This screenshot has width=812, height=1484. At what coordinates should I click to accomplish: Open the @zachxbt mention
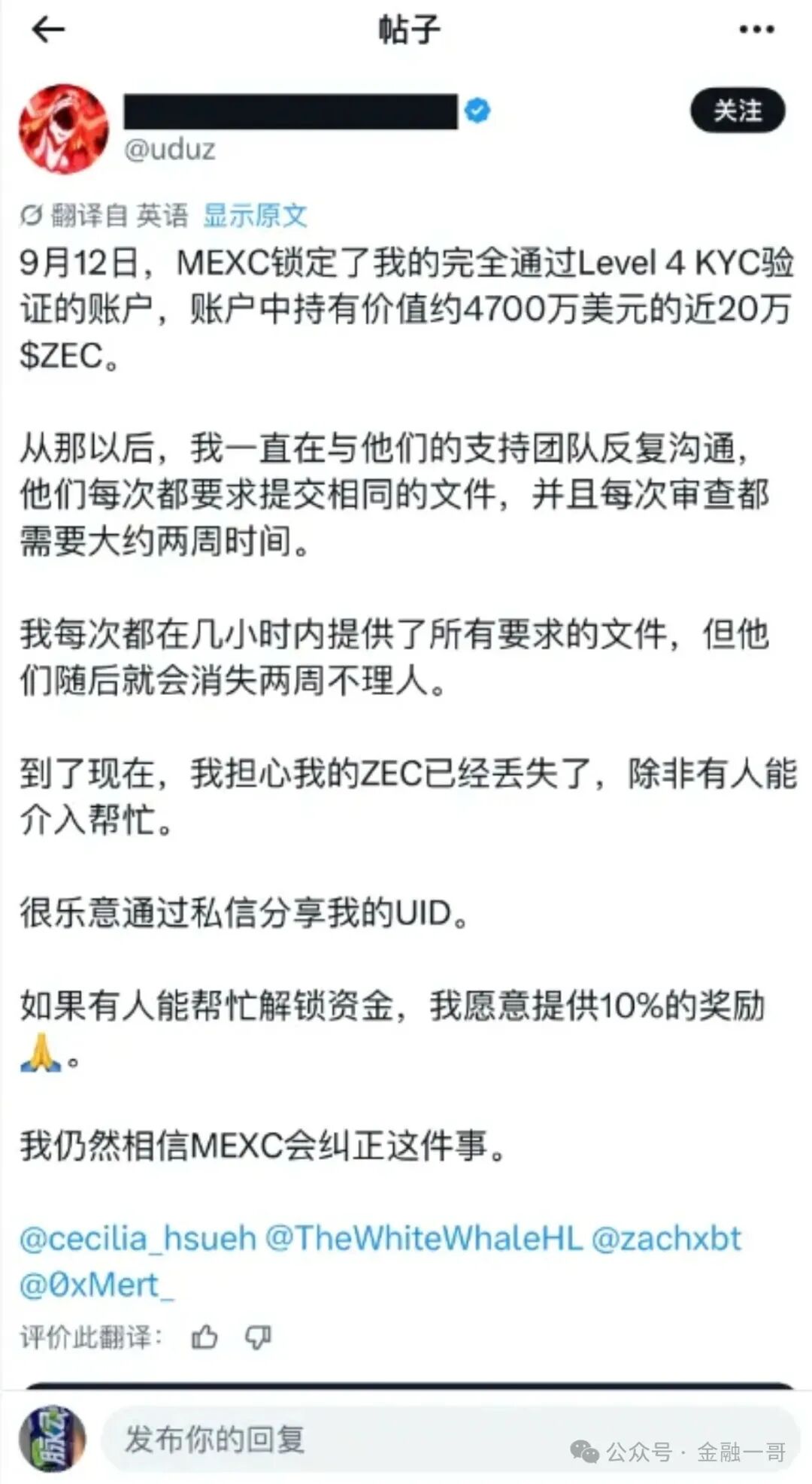tap(666, 1239)
